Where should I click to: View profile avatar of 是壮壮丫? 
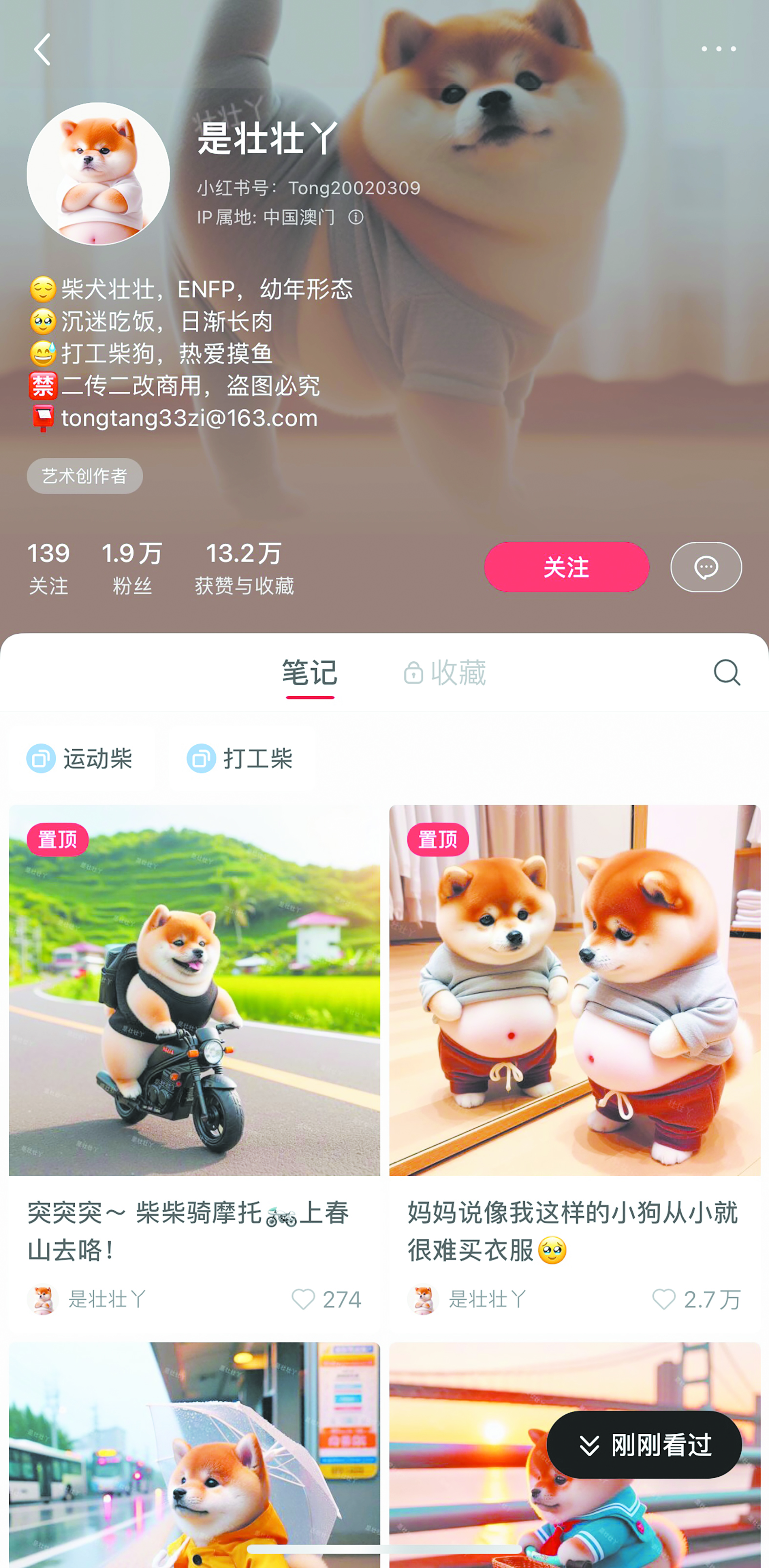click(98, 174)
